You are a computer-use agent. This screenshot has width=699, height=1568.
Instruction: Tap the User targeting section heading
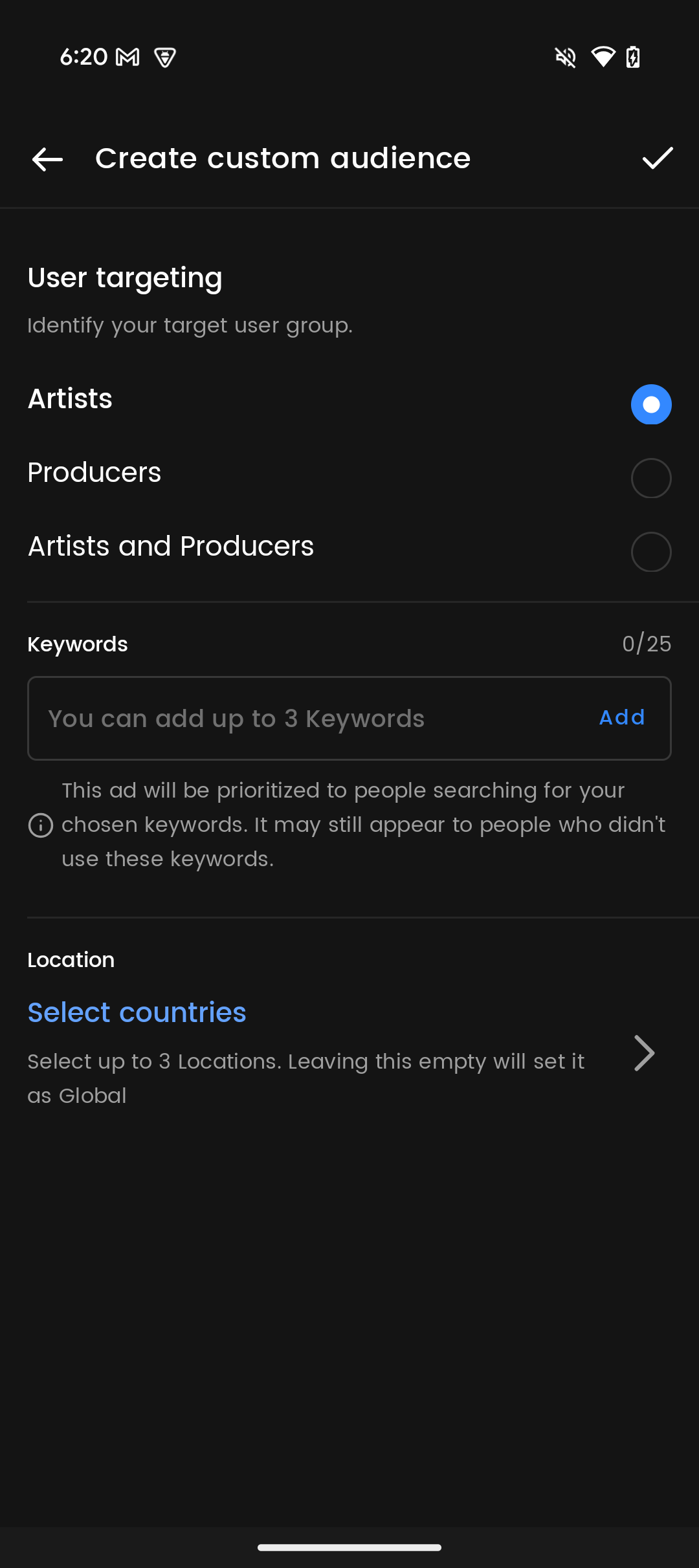[124, 277]
